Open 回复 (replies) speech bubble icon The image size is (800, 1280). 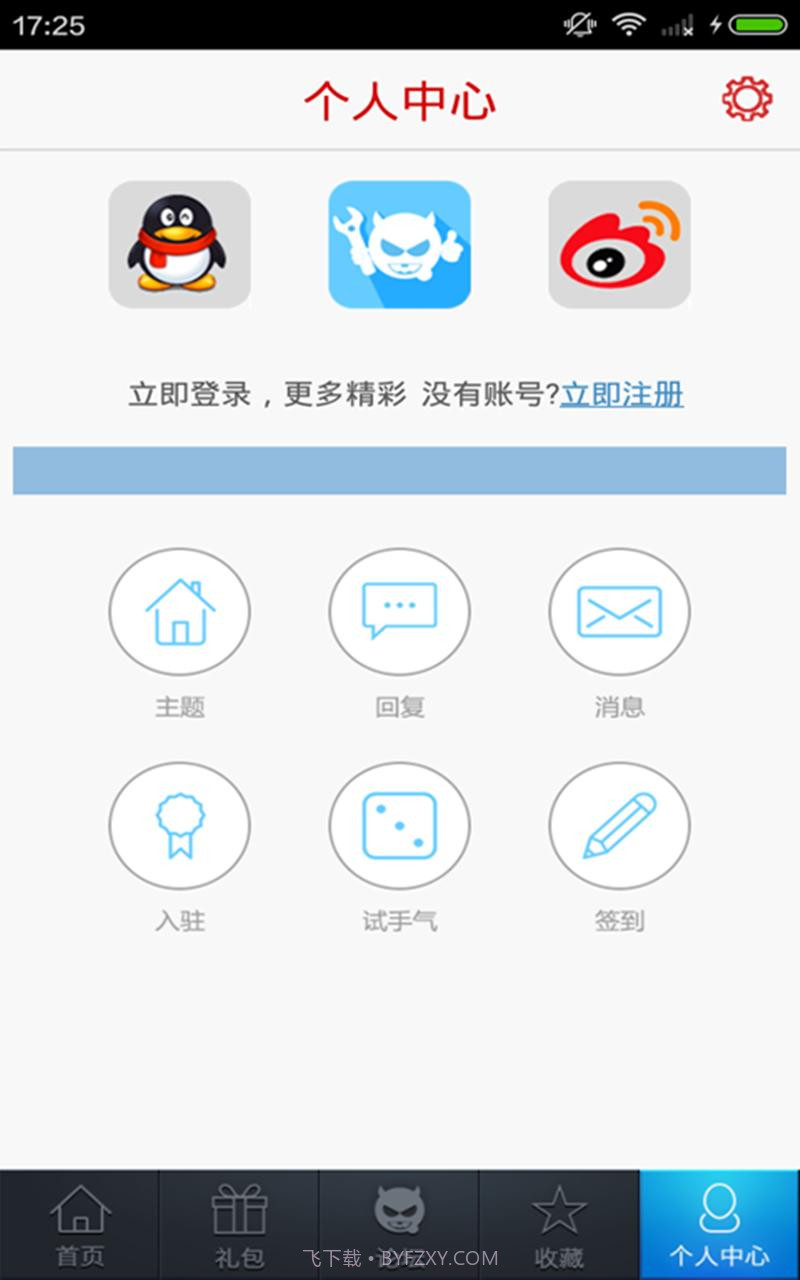point(399,611)
